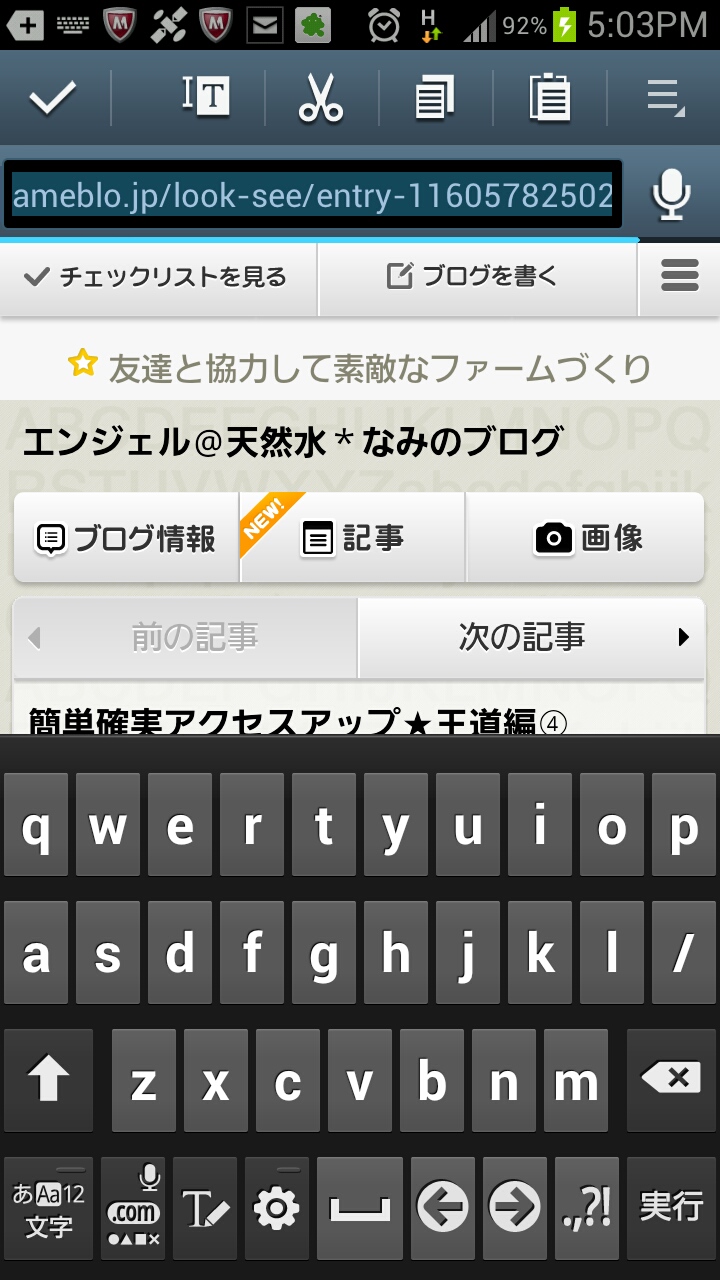Hit the 実行 key to load the URL
720x1280 pixels.
tap(671, 1209)
